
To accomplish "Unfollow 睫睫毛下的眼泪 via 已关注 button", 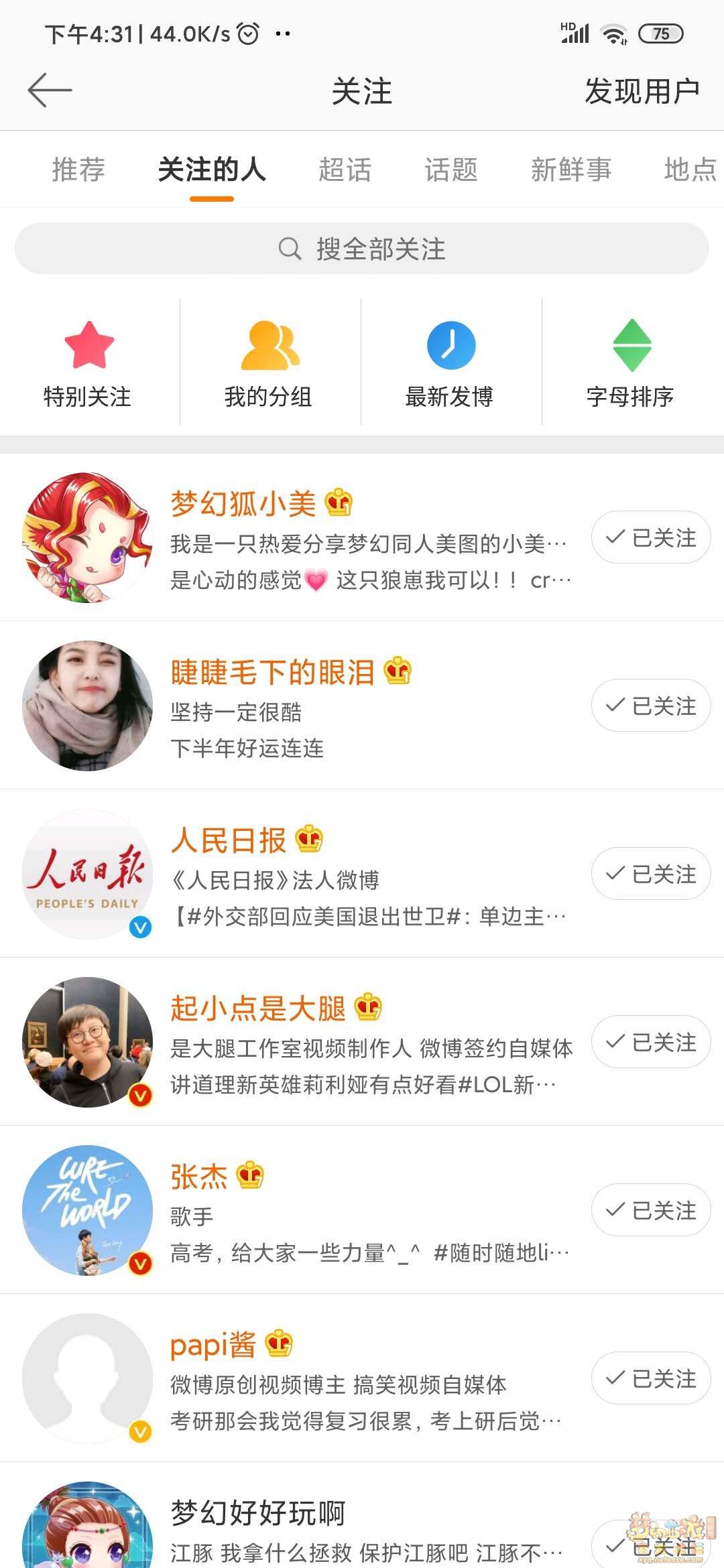I will [650, 706].
